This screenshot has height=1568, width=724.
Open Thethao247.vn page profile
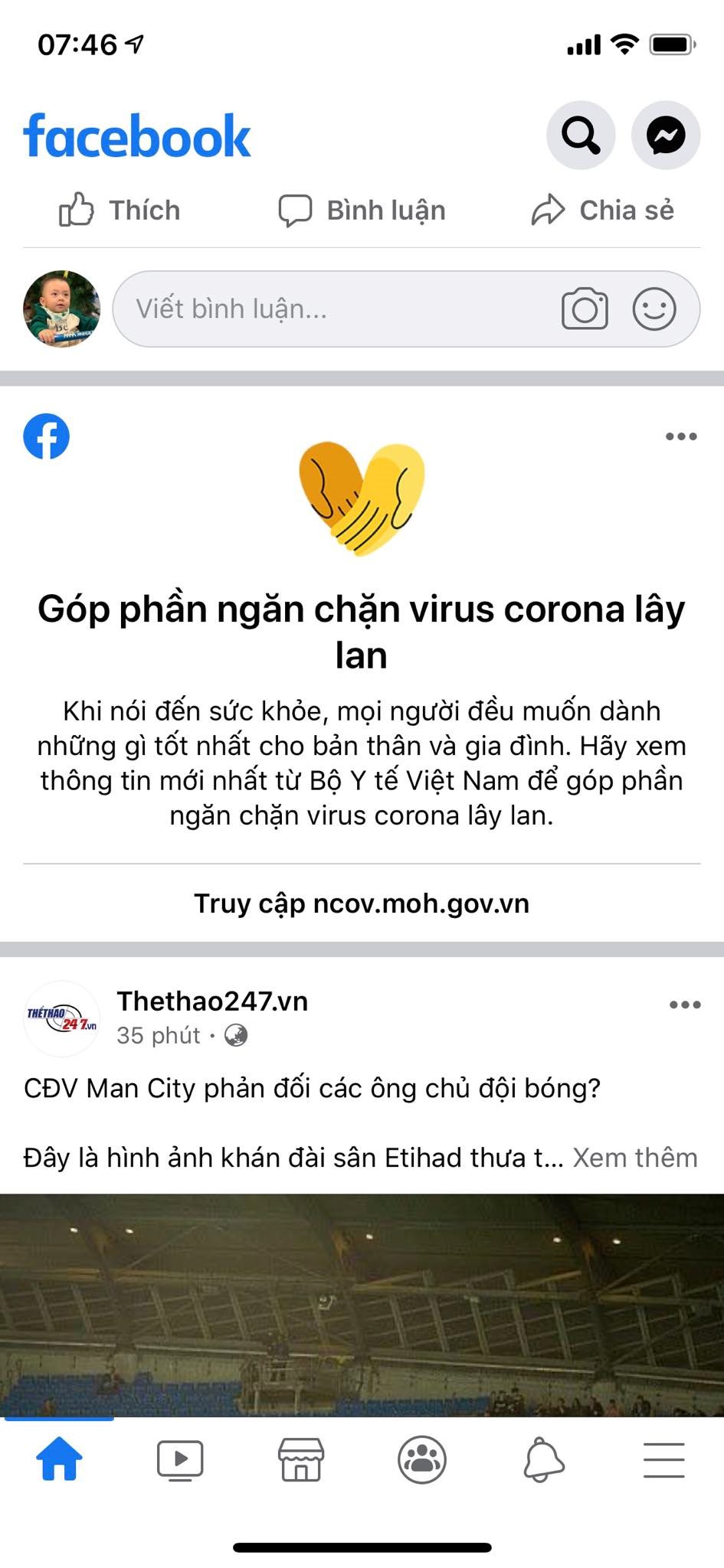pyautogui.click(x=211, y=1001)
